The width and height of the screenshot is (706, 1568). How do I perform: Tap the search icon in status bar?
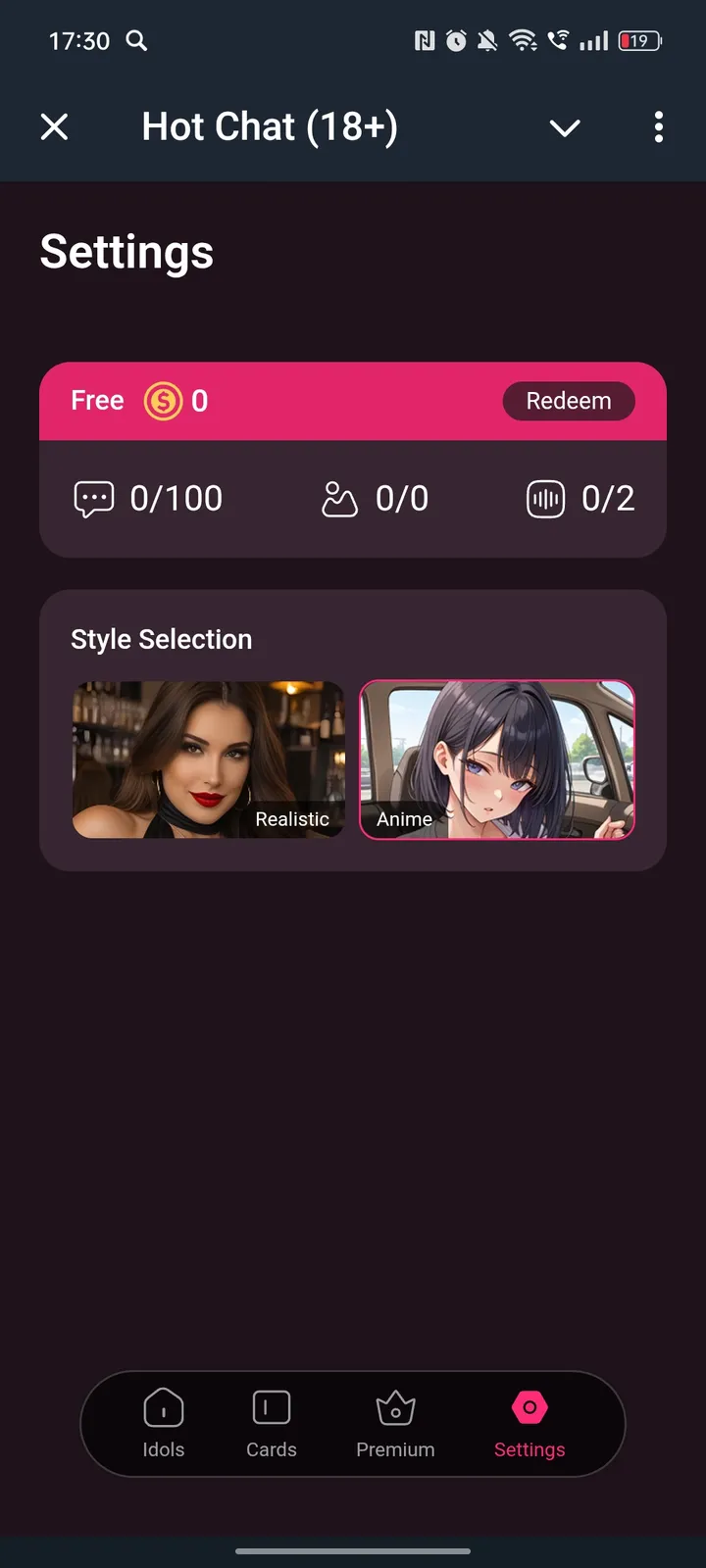click(x=137, y=41)
